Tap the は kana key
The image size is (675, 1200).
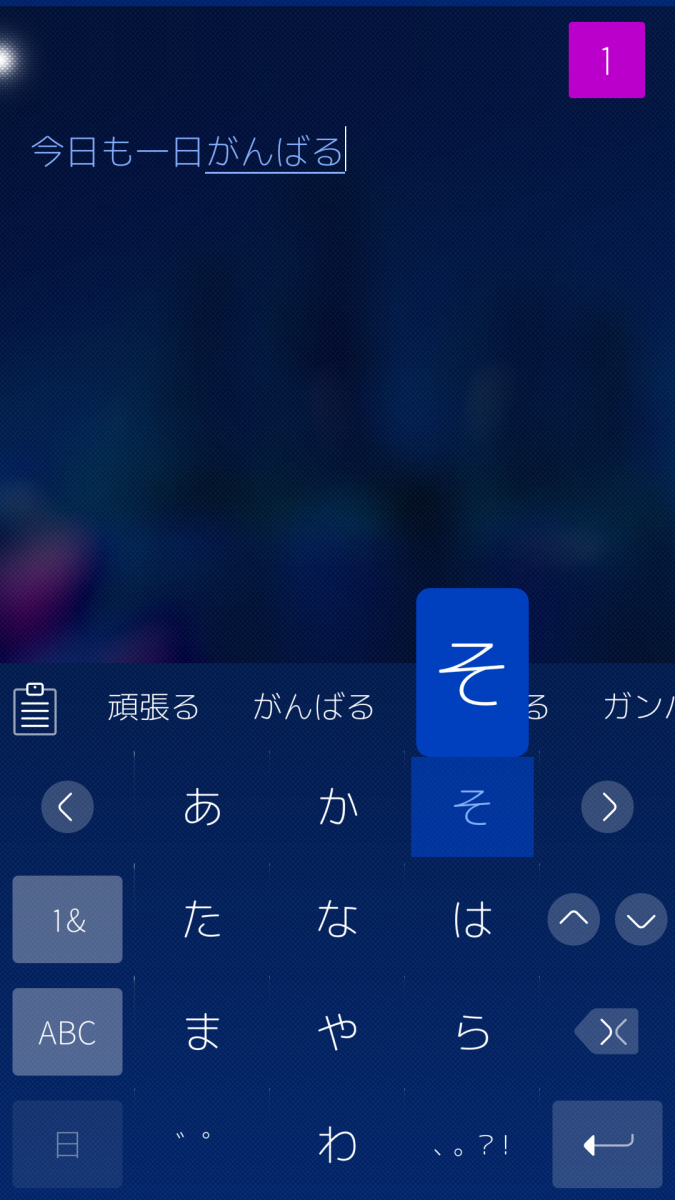[472, 920]
